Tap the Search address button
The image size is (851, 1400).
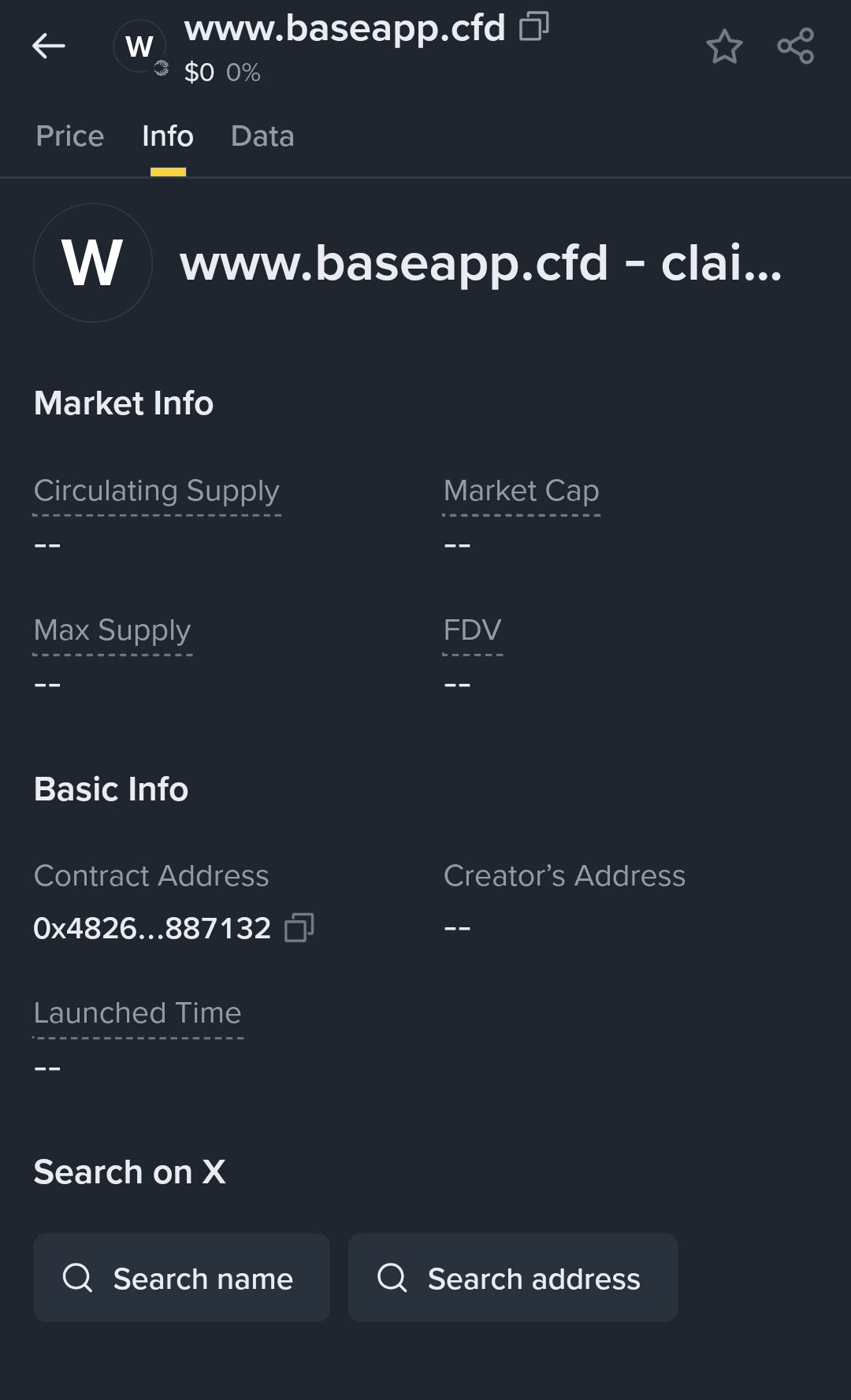tap(513, 1278)
